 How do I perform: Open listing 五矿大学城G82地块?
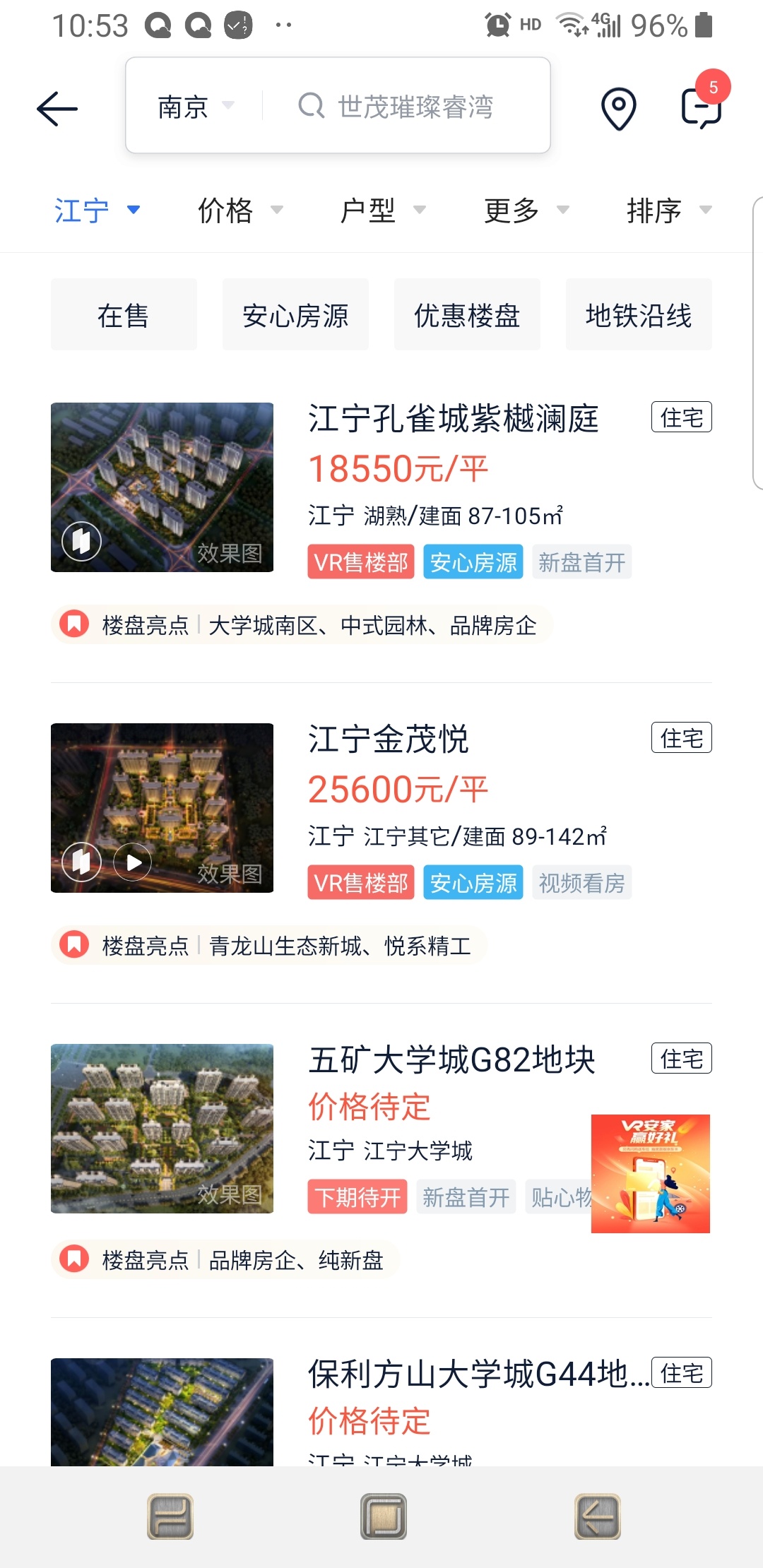click(452, 1060)
